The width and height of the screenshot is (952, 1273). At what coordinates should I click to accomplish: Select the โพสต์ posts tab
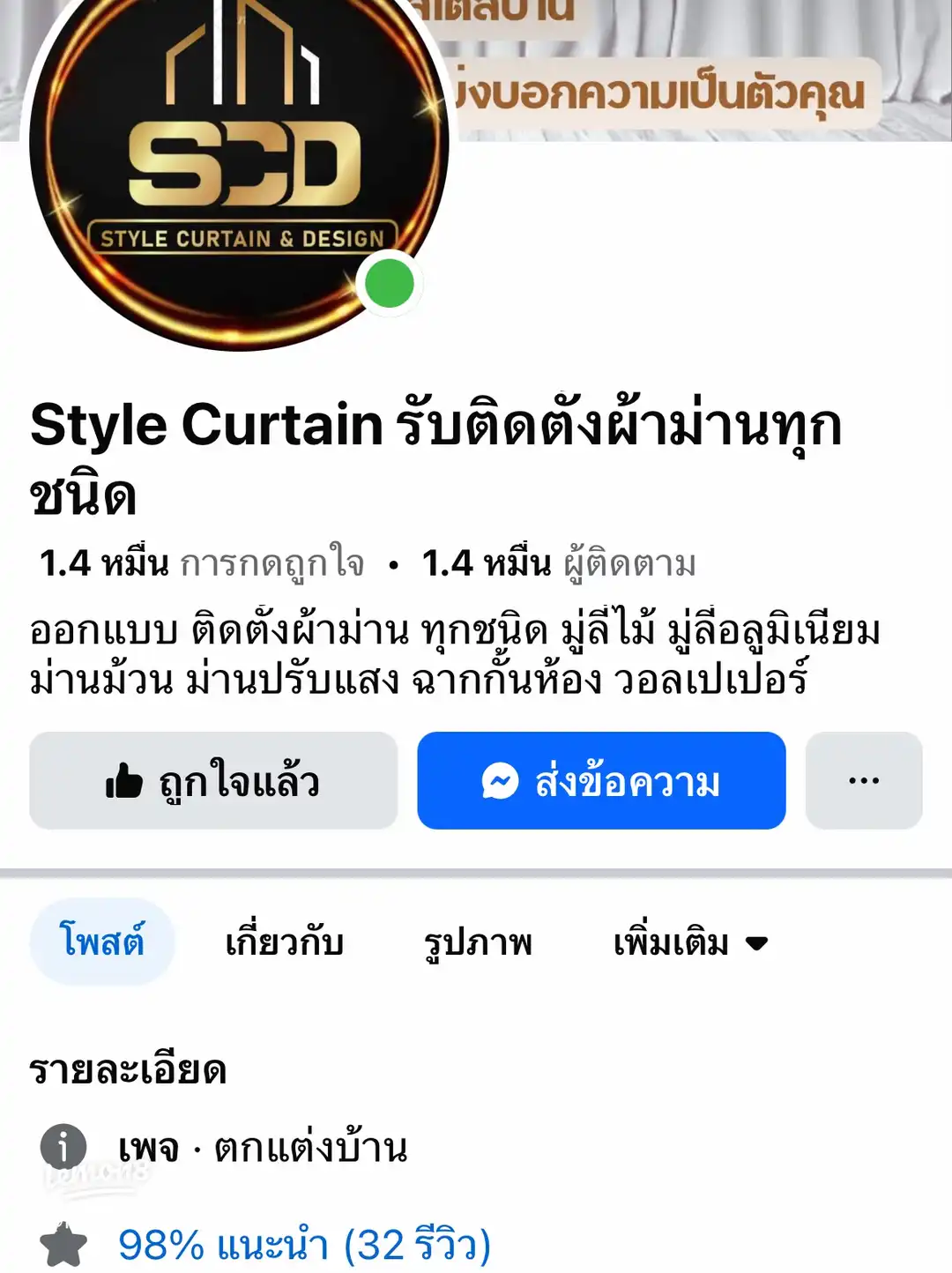pos(101,942)
